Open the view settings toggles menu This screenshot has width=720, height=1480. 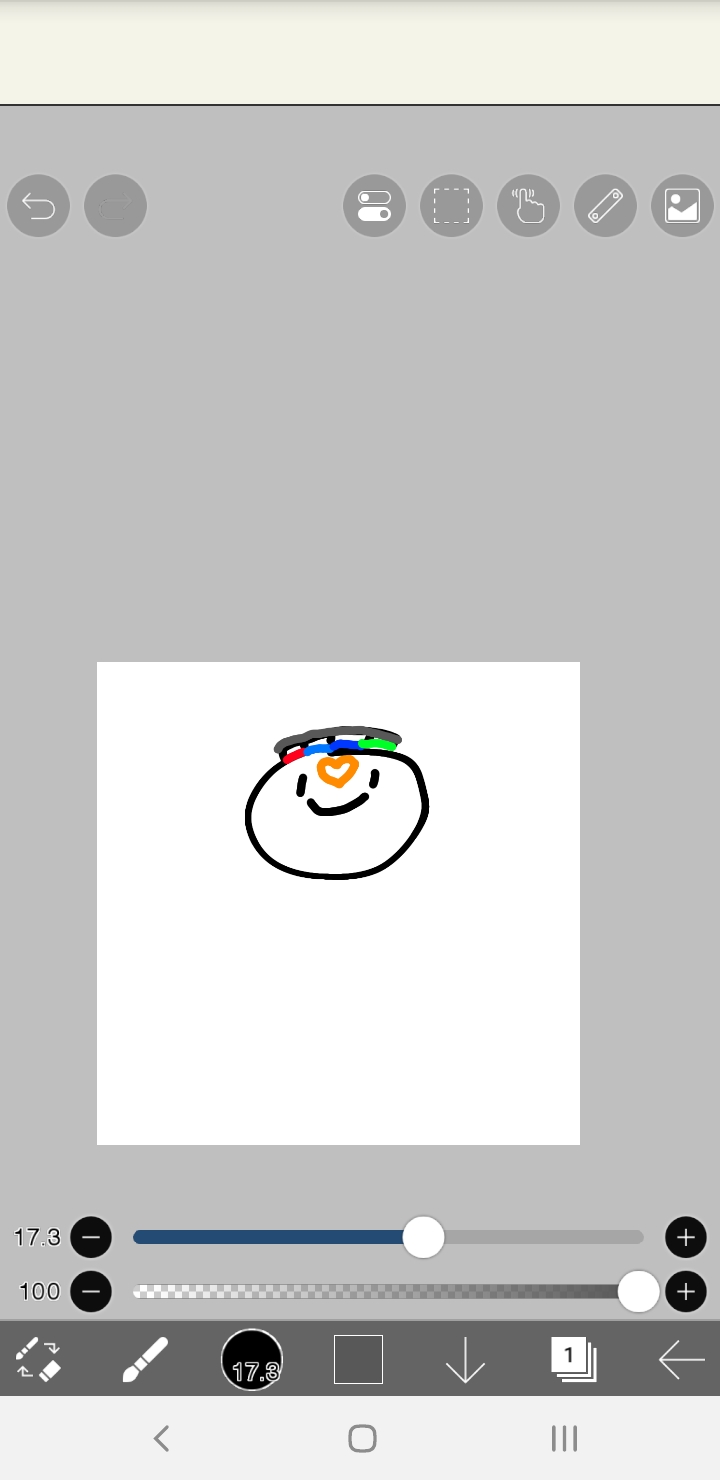point(374,206)
